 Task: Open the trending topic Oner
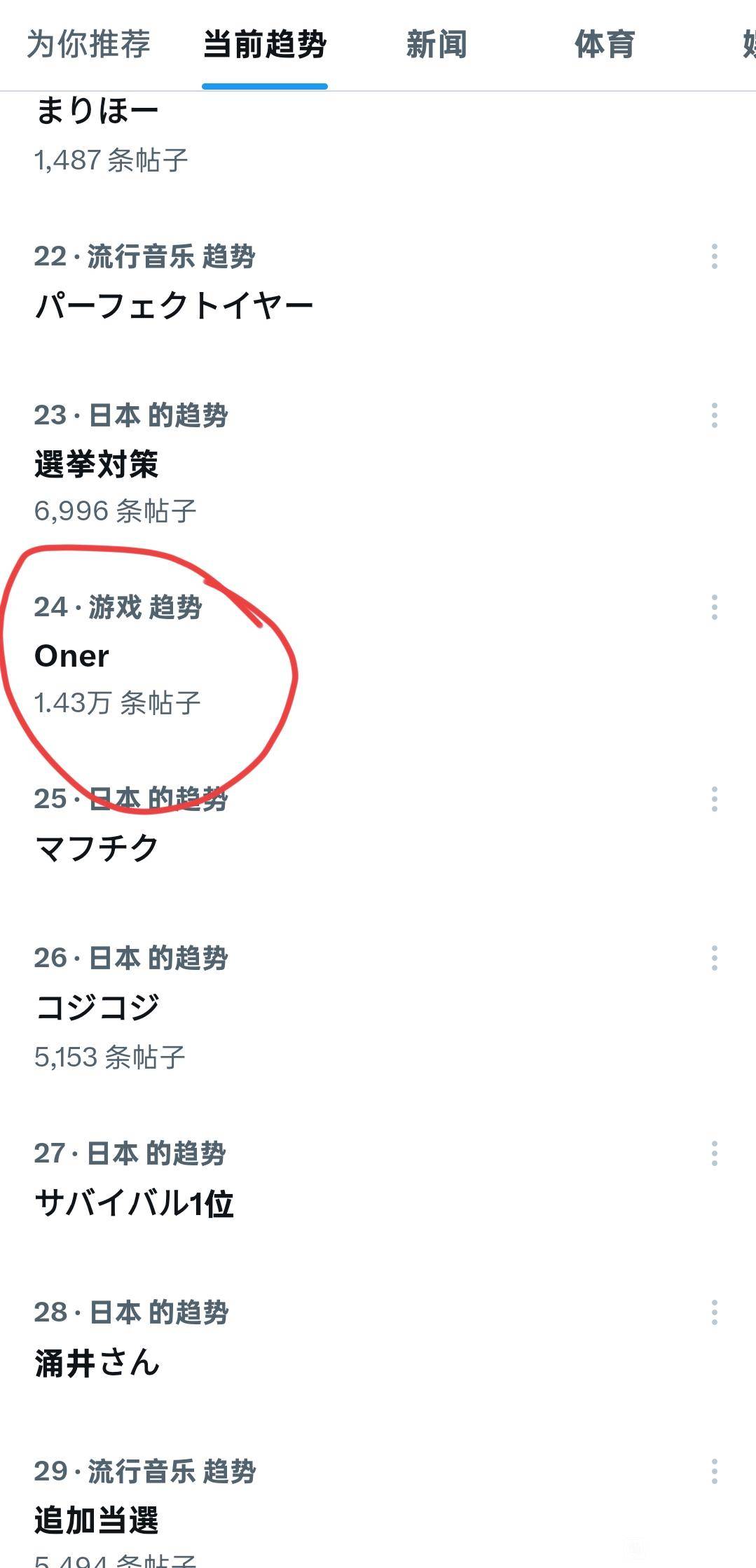73,657
